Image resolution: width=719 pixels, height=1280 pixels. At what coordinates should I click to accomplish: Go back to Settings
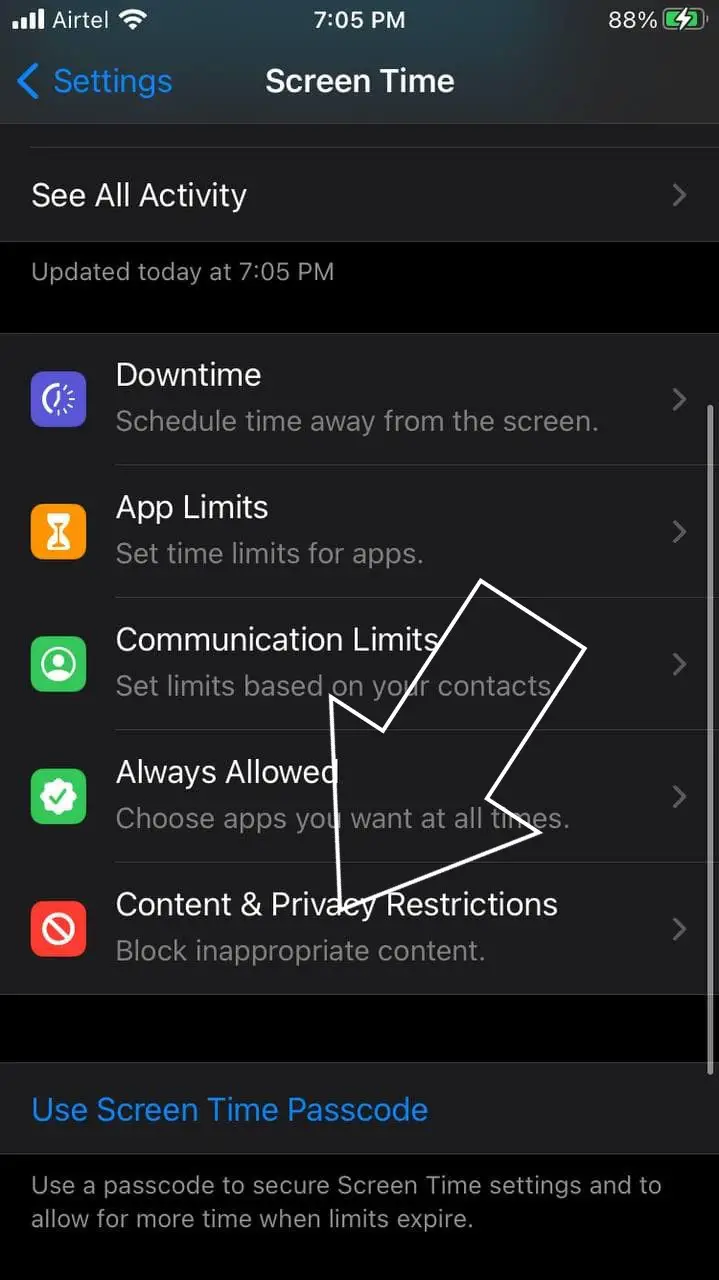[95, 81]
